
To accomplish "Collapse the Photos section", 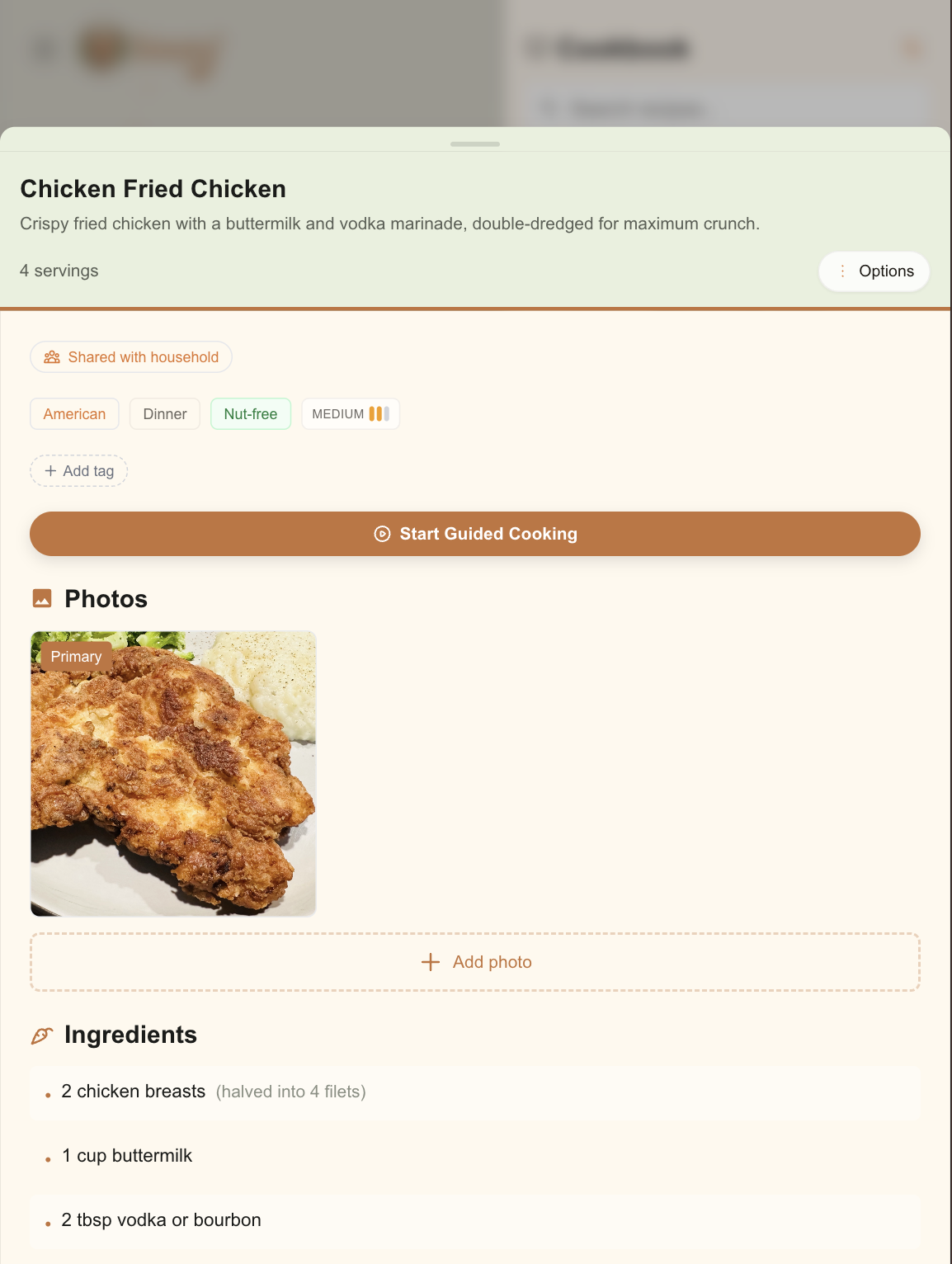I will point(106,599).
